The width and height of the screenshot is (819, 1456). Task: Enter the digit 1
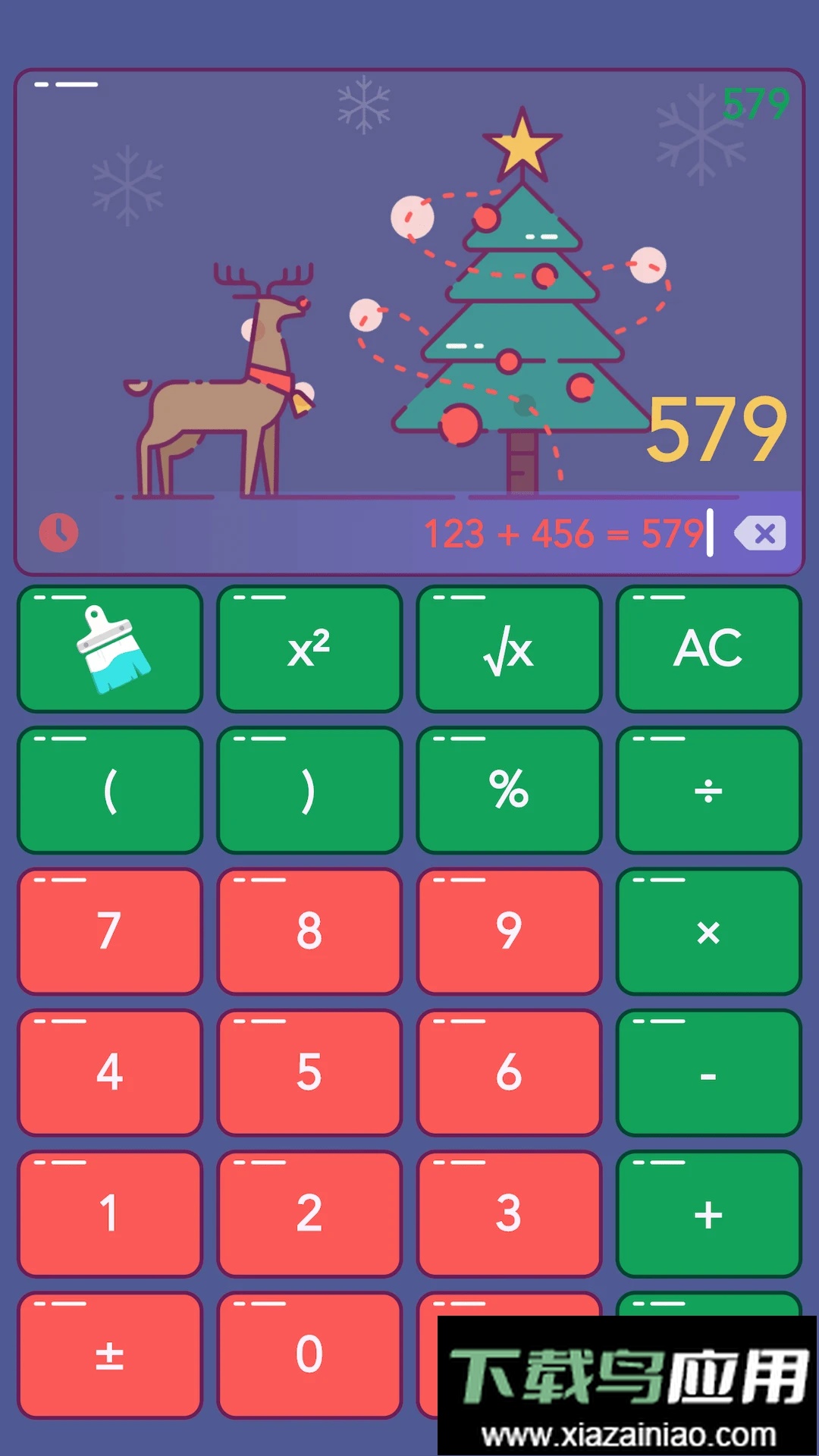tap(110, 1213)
